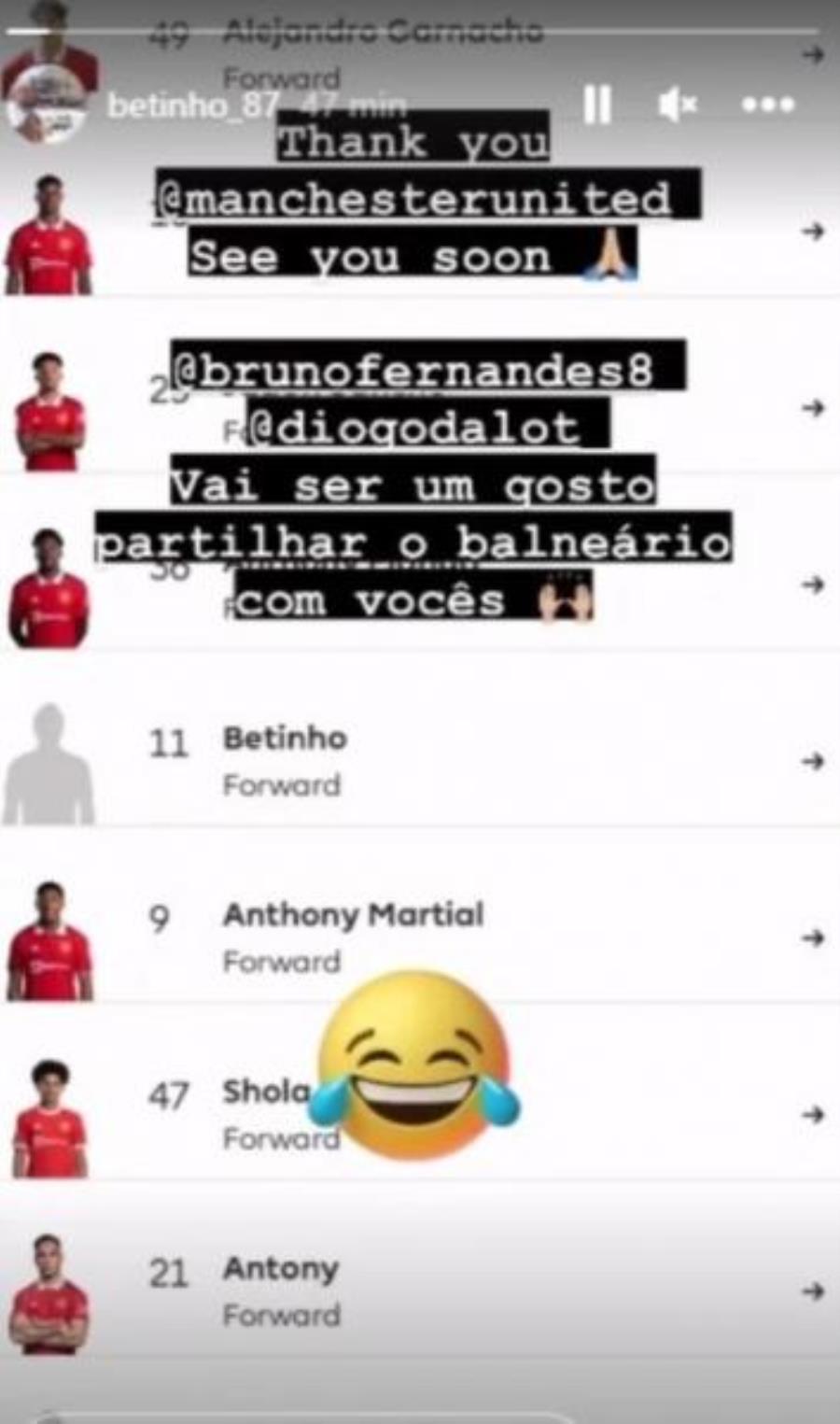Image resolution: width=840 pixels, height=1424 pixels.
Task: Open betinho_87's profile from username
Action: point(192,106)
